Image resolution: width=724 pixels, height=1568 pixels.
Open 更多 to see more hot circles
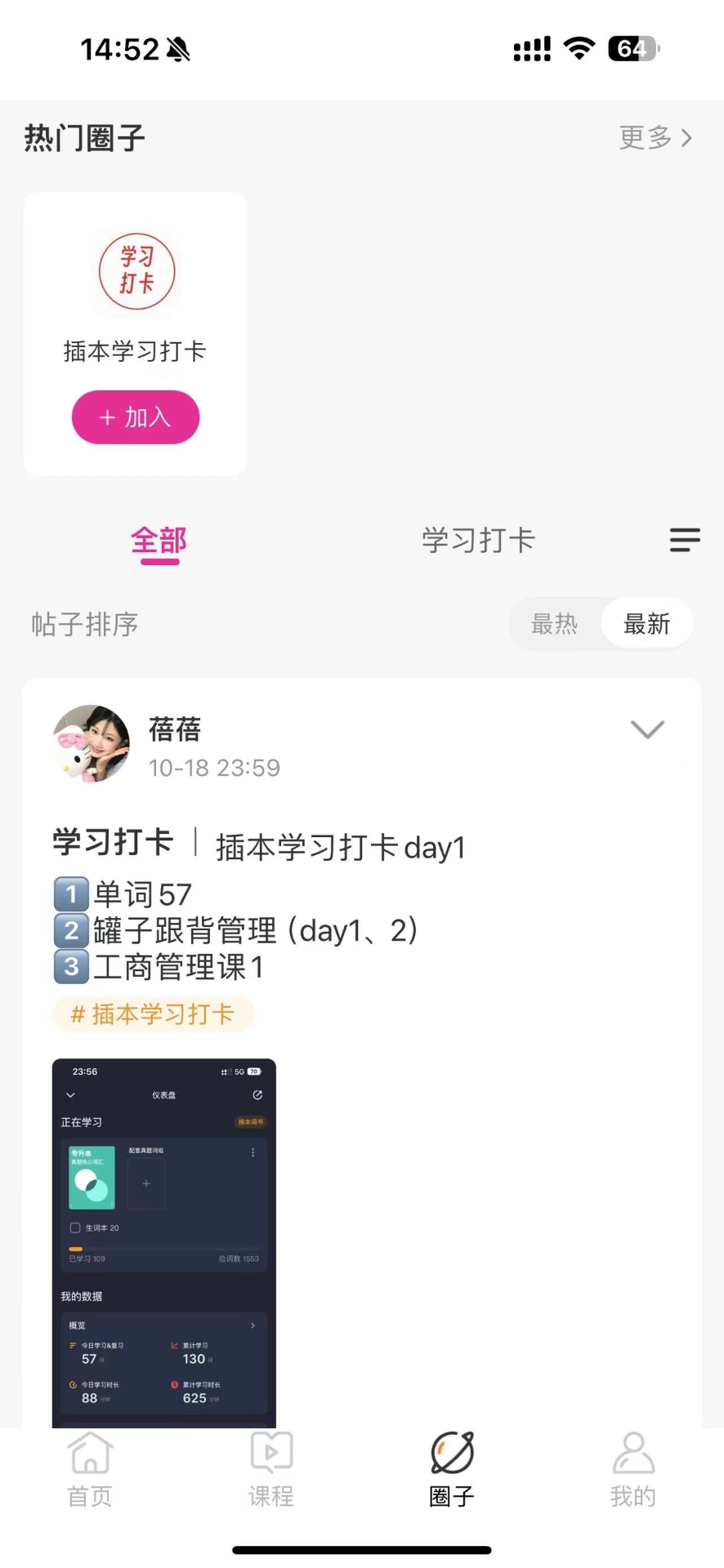tap(655, 137)
